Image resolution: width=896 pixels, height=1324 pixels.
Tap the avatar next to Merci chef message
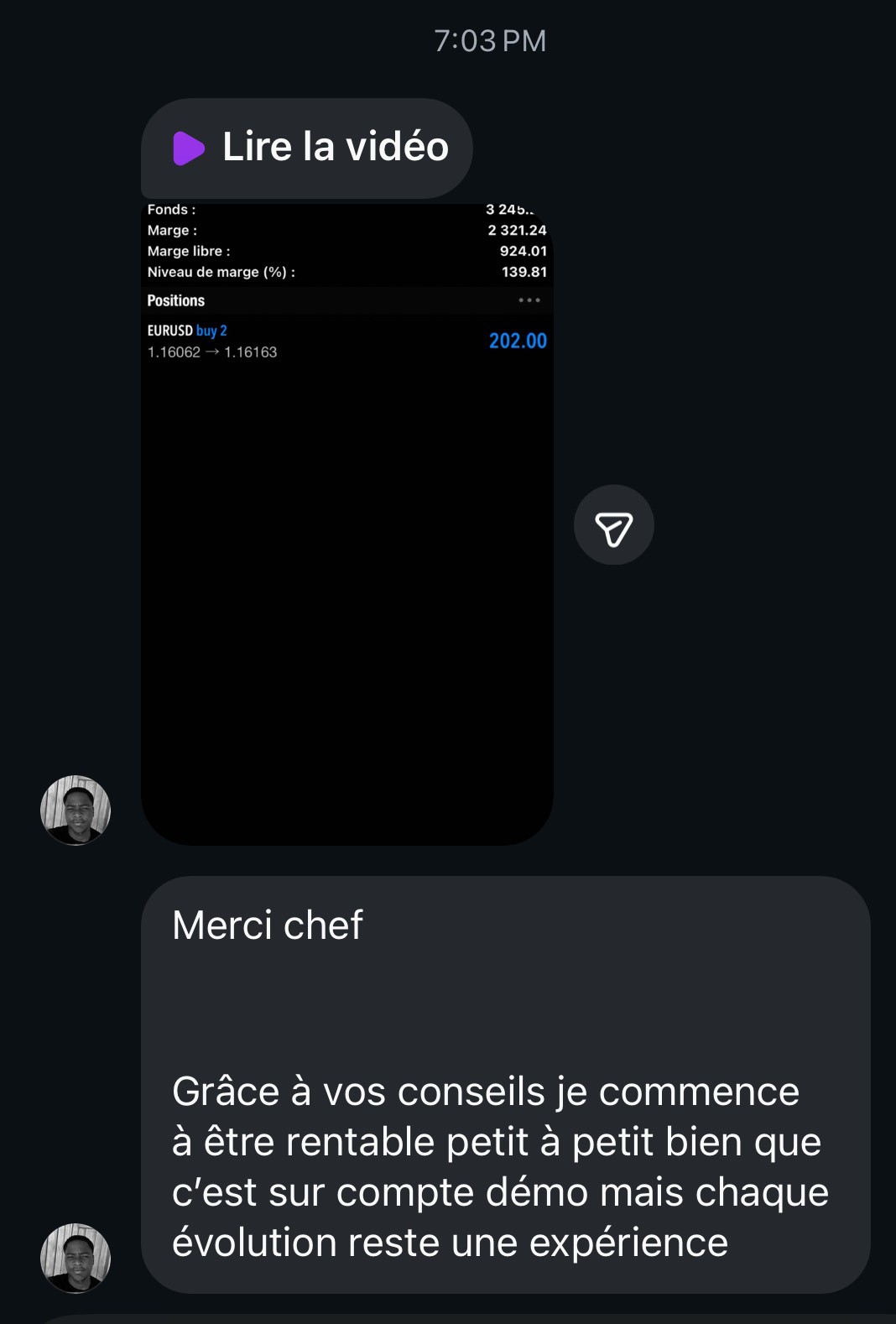point(76,1258)
